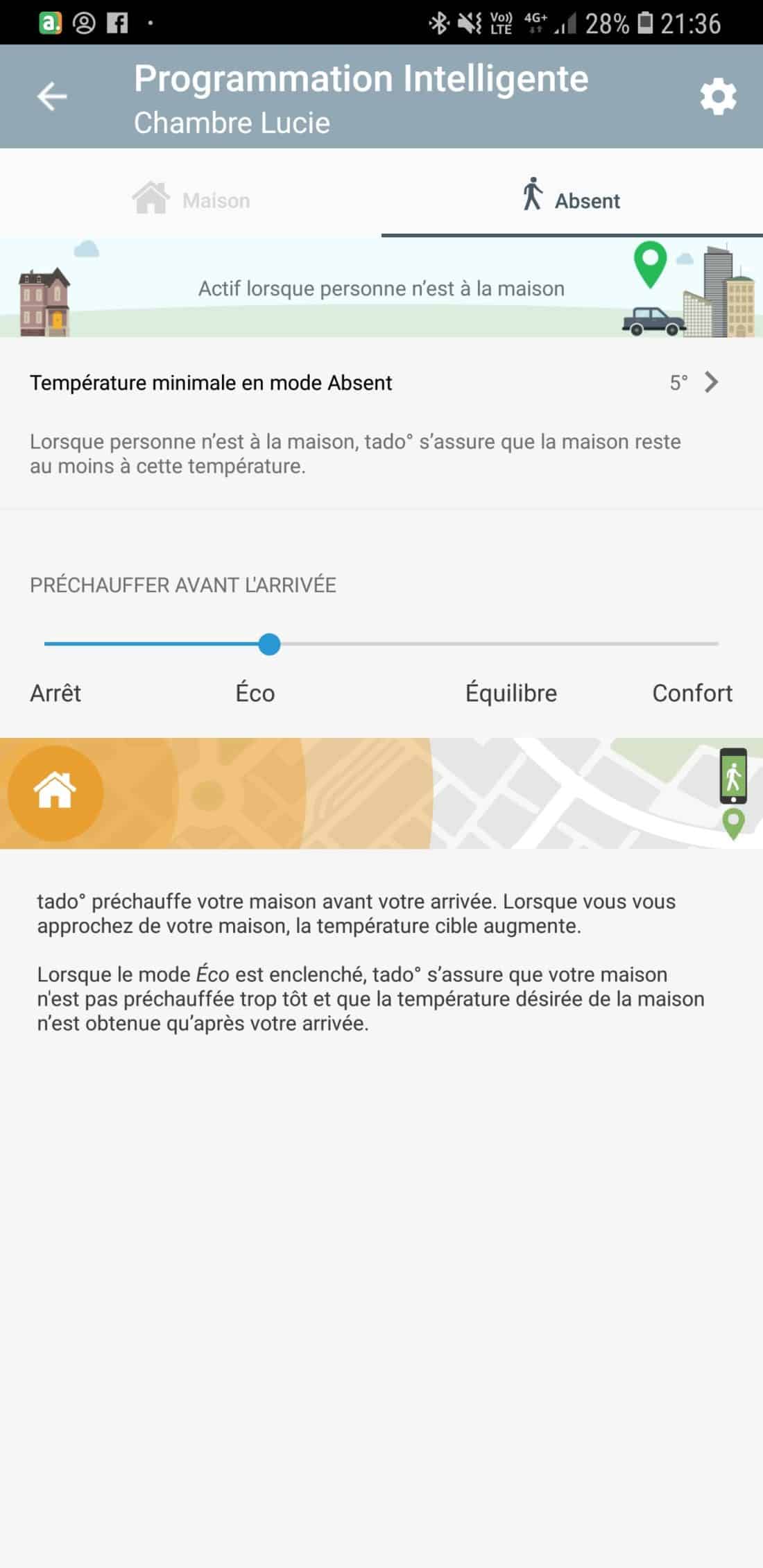Screen dimensions: 763x1568
Task: Open the settings gear icon
Action: (x=718, y=96)
